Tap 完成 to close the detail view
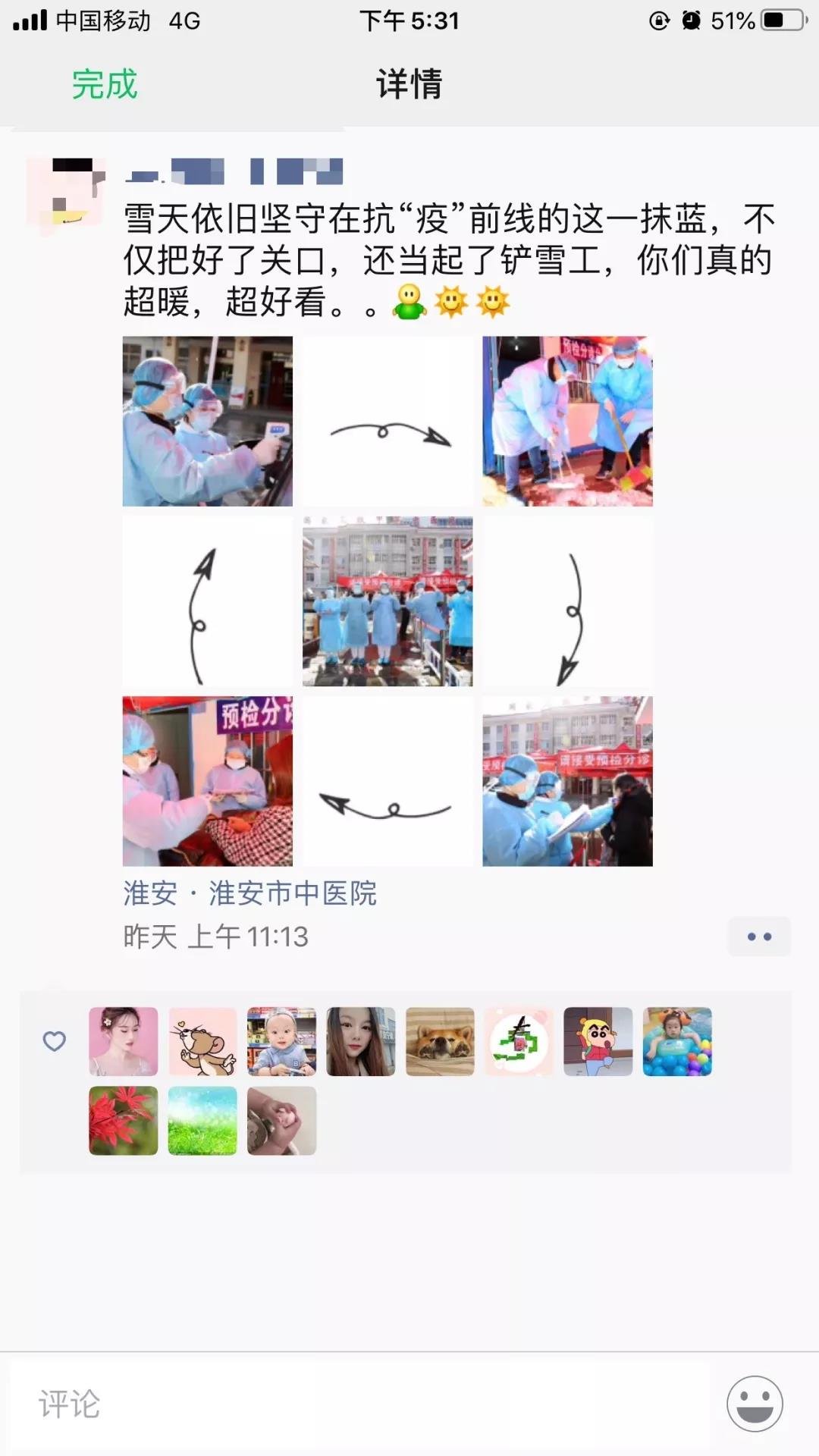The image size is (819, 1456). pyautogui.click(x=105, y=84)
